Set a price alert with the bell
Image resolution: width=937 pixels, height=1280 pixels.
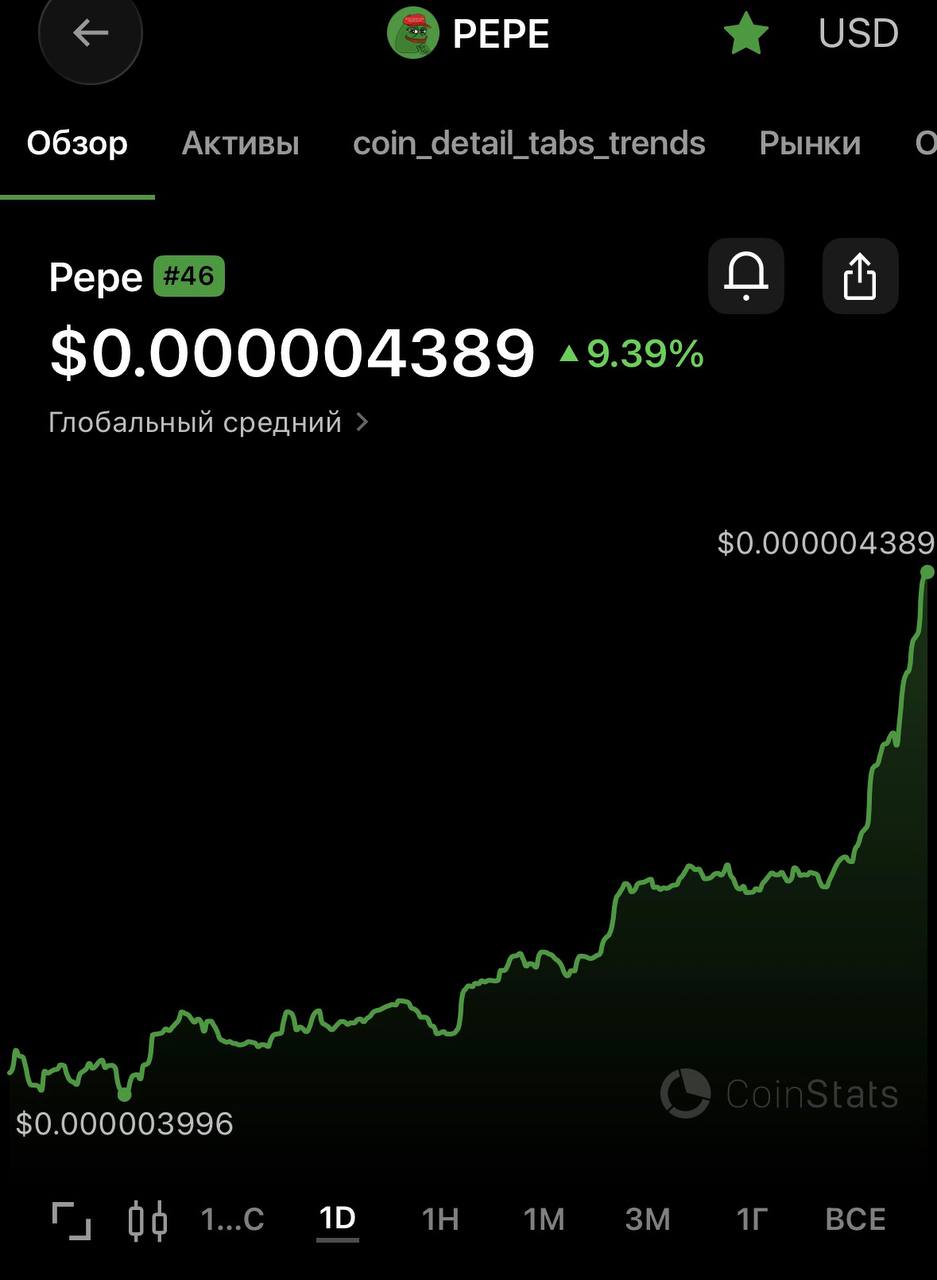[x=746, y=275]
